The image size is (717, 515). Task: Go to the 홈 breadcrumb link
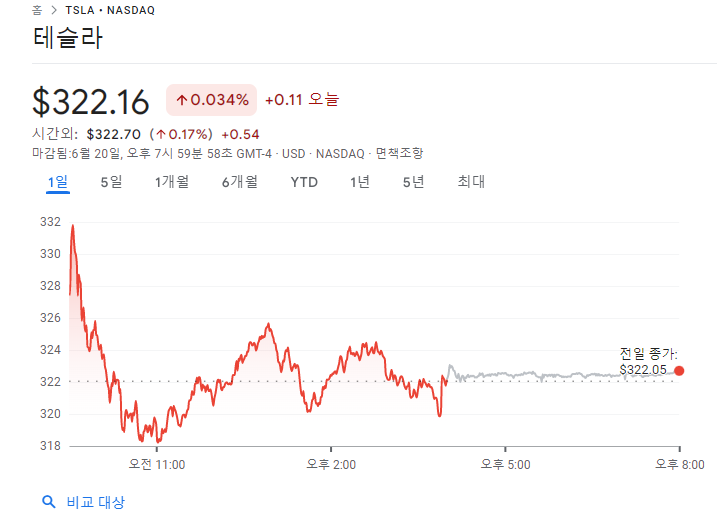click(x=37, y=10)
